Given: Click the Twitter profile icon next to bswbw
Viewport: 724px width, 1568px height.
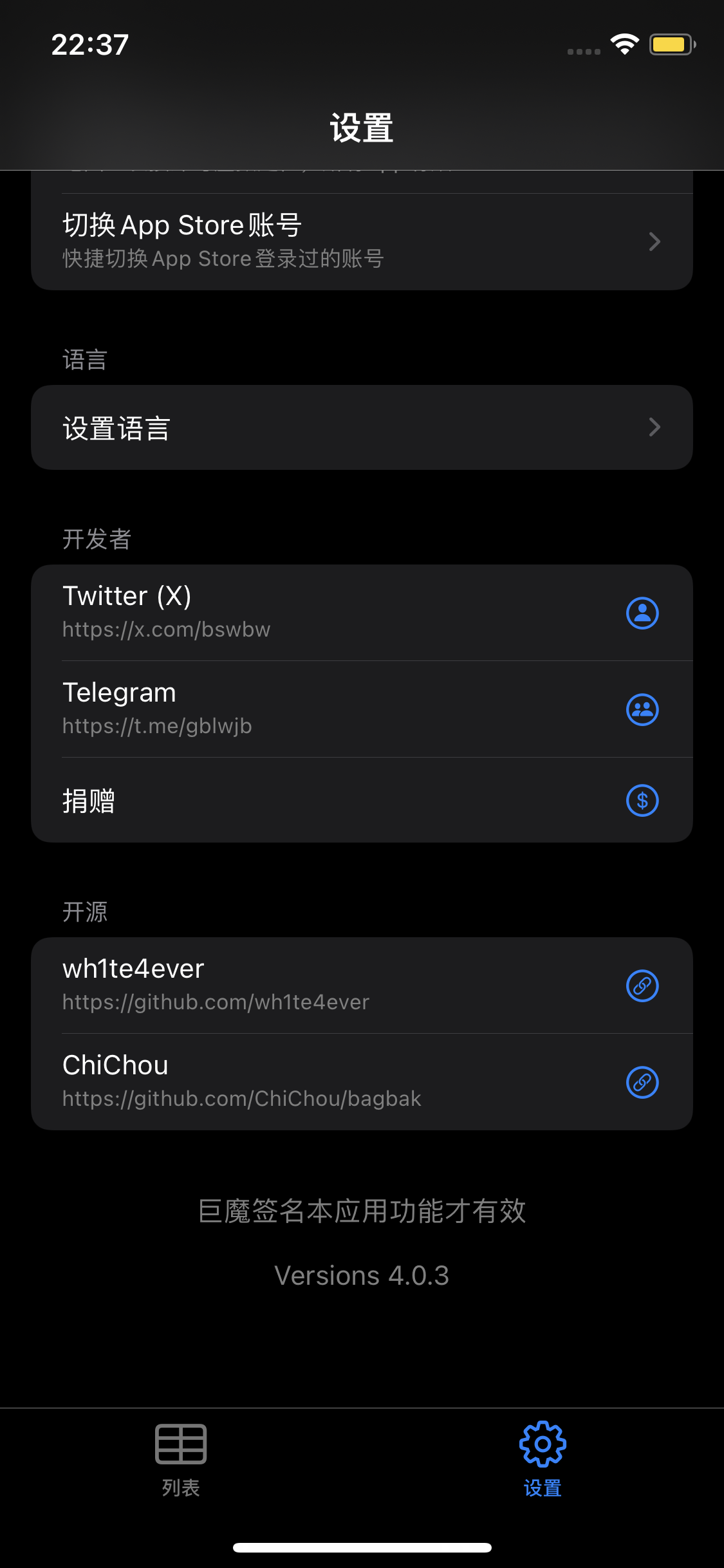Looking at the screenshot, I should click(x=642, y=613).
